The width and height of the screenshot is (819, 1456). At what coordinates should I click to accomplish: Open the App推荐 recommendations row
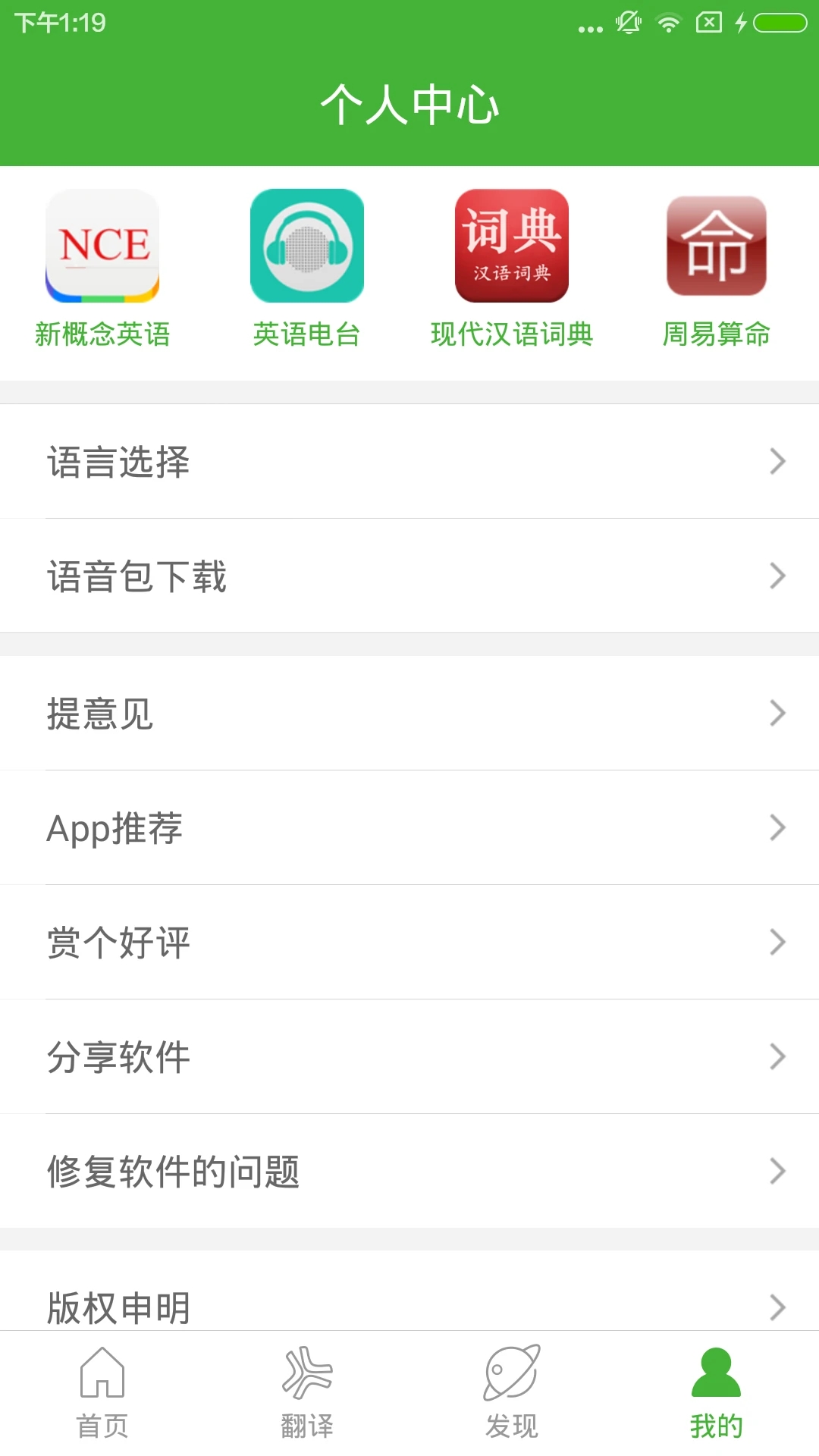click(409, 827)
